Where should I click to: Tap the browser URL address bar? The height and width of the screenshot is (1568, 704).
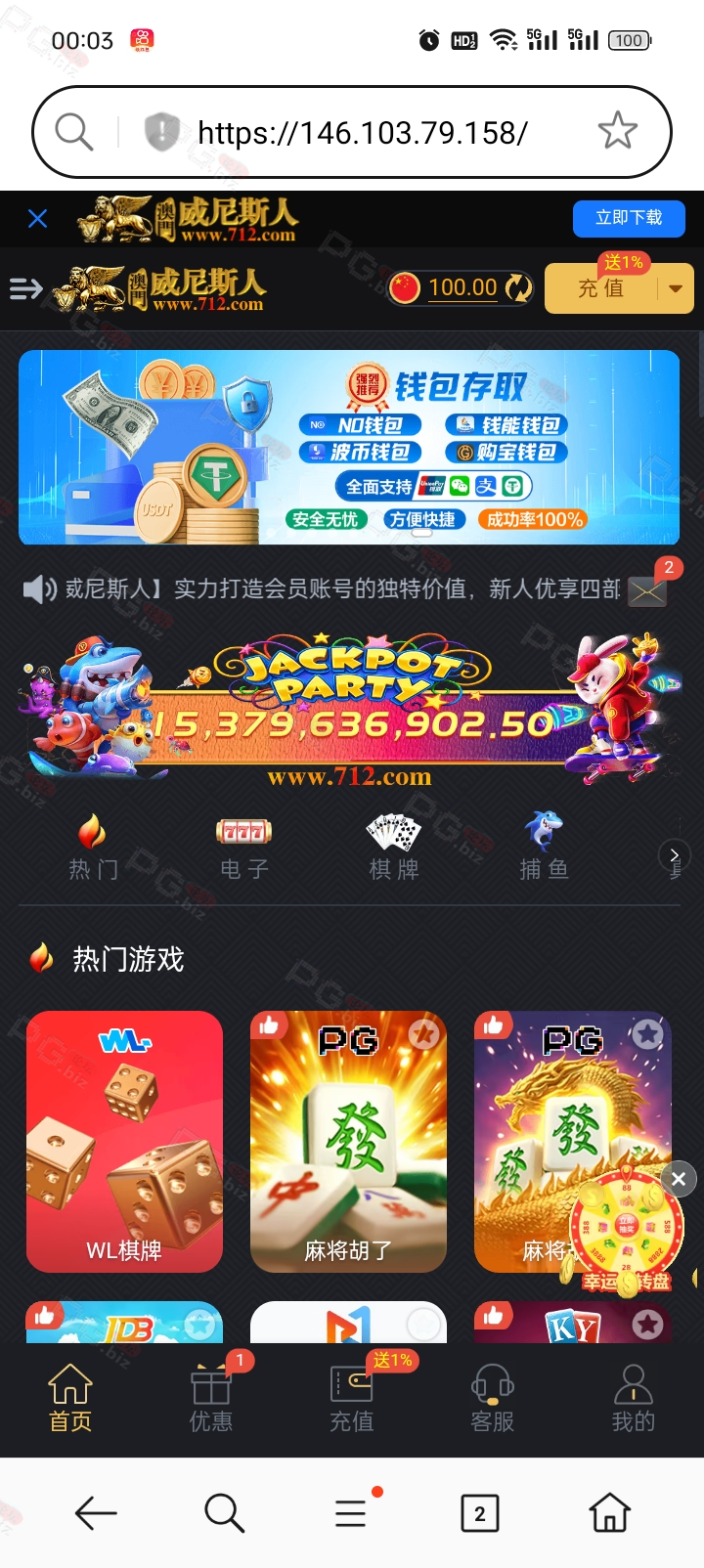tap(352, 132)
